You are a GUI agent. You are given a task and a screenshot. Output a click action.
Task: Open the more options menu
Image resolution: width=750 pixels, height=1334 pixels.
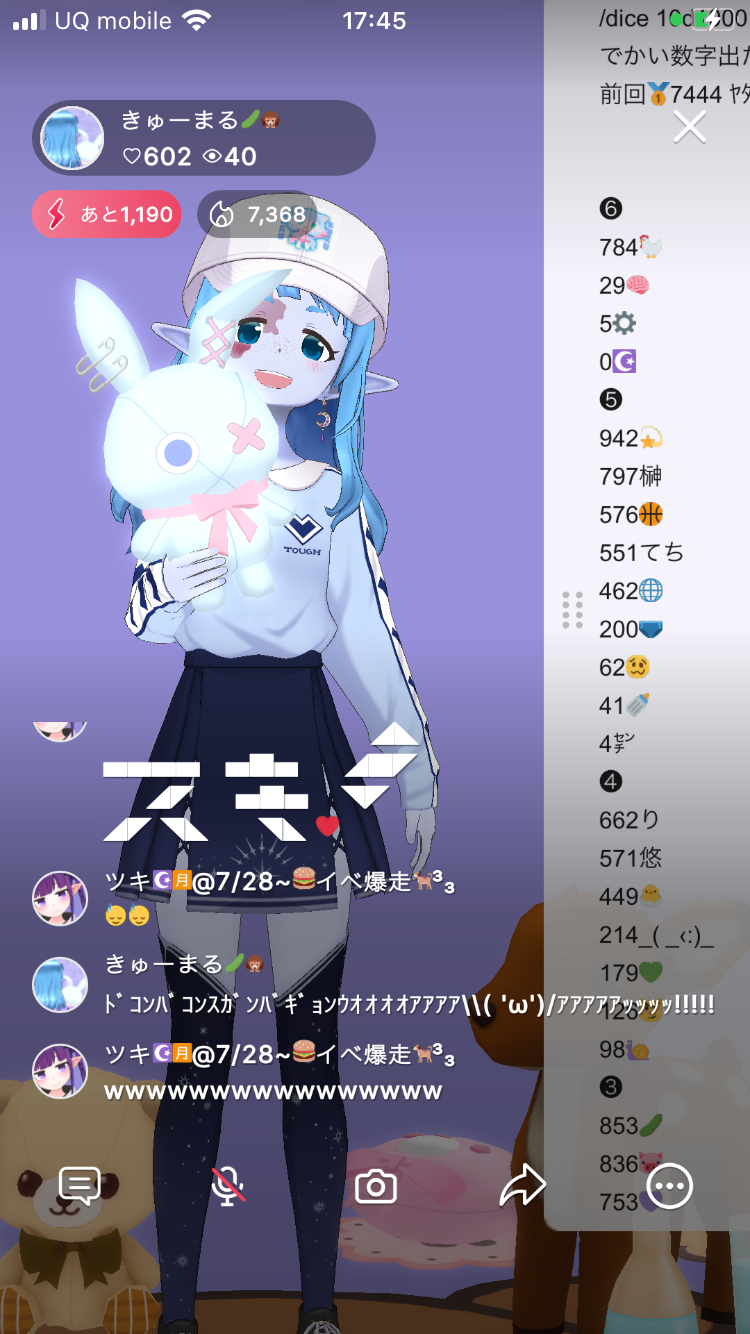(669, 1186)
